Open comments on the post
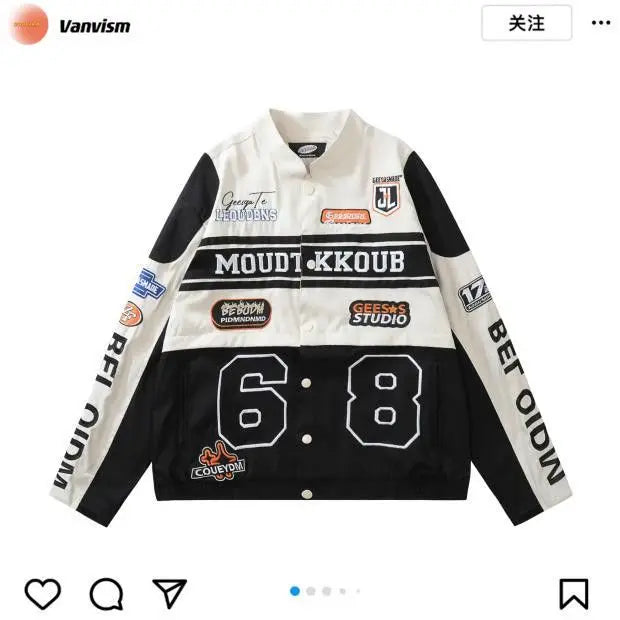This screenshot has width=620, height=620. [x=106, y=594]
